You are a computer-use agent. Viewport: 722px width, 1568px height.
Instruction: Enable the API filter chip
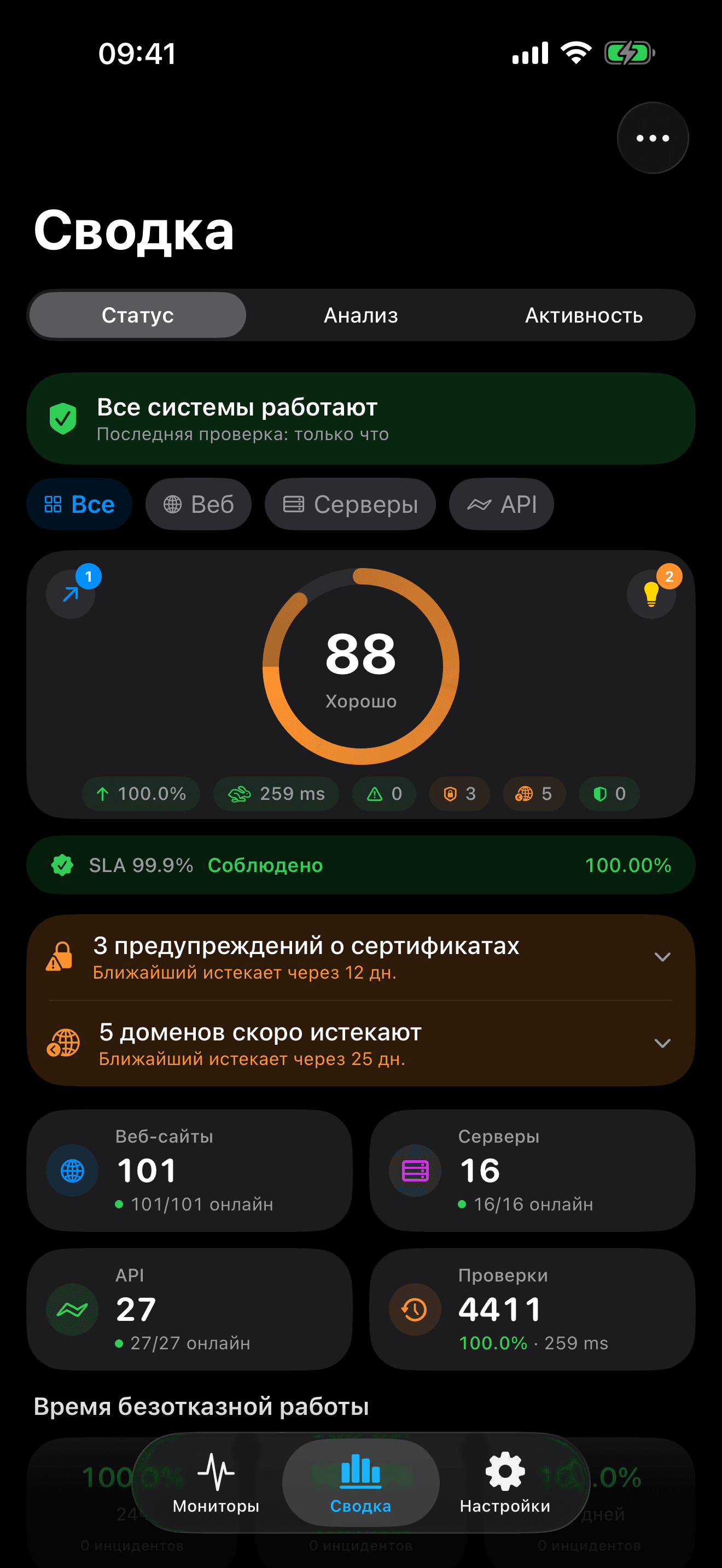[500, 504]
